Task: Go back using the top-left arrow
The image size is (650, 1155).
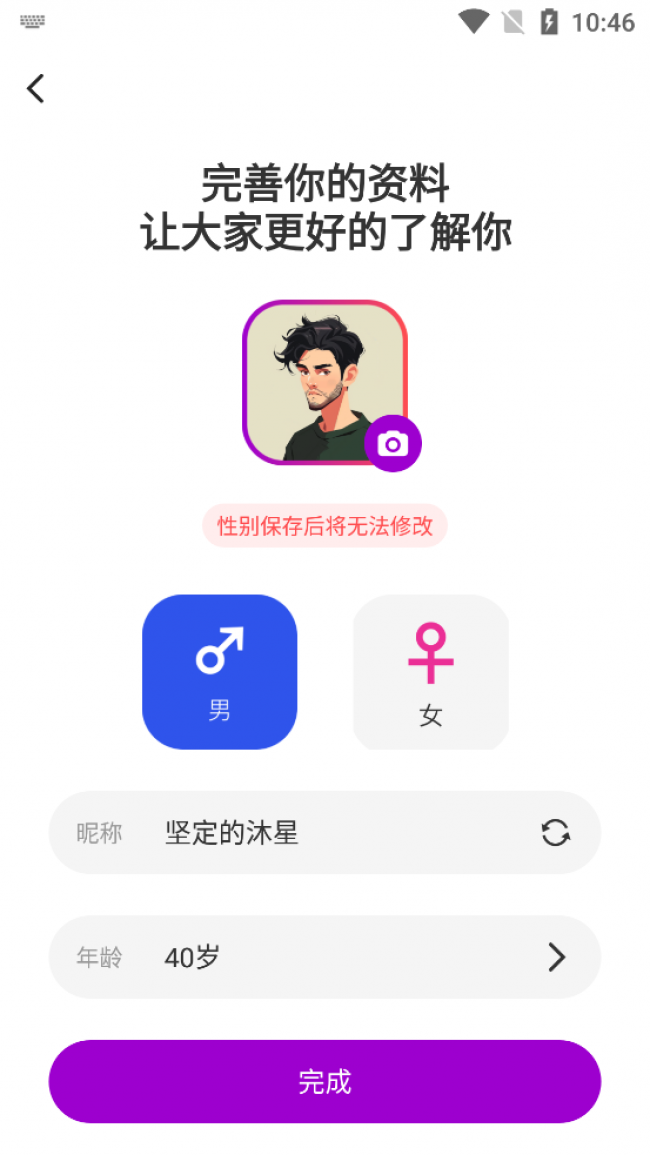Action: point(36,89)
